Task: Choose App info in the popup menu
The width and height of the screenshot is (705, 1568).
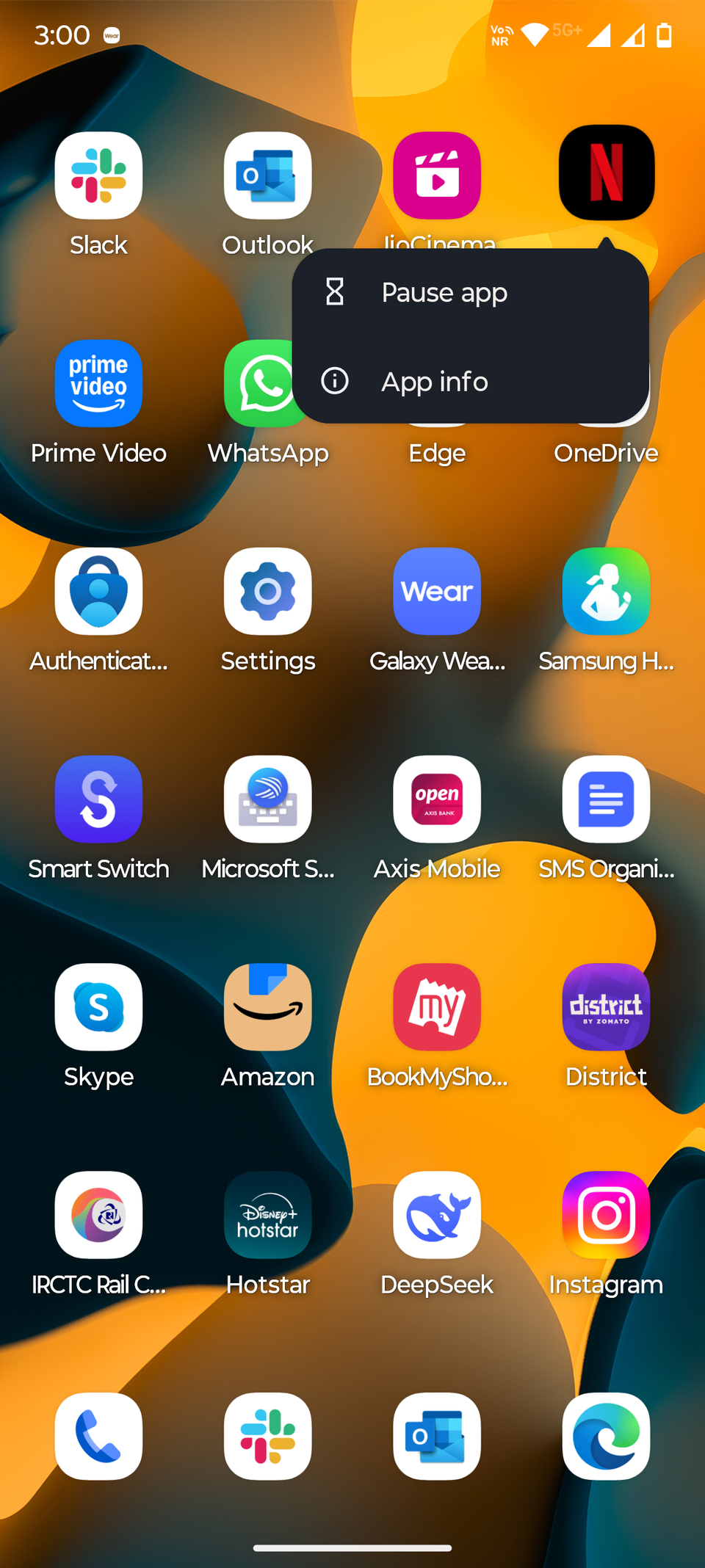Action: coord(434,382)
